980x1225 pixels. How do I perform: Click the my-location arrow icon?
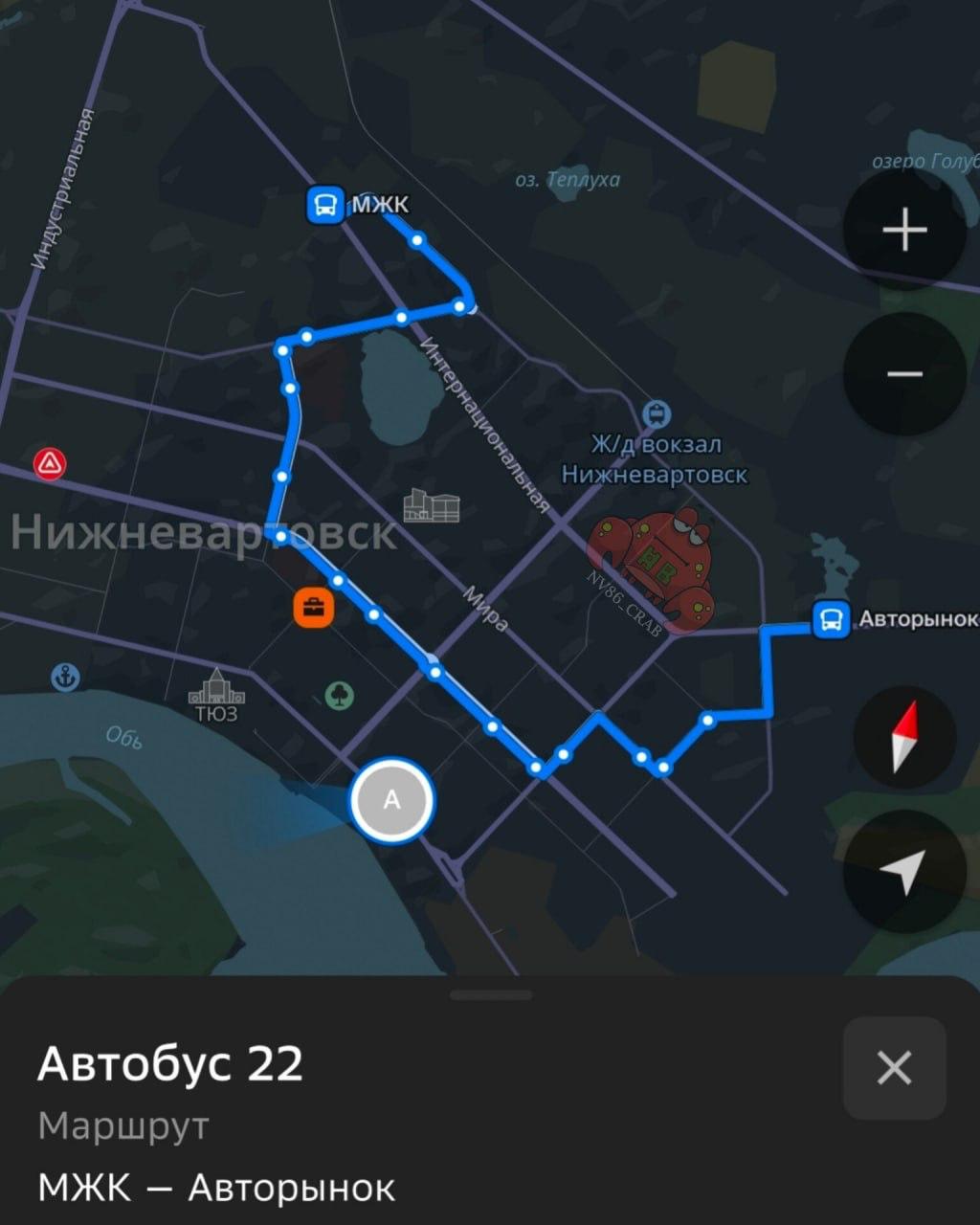point(903,872)
